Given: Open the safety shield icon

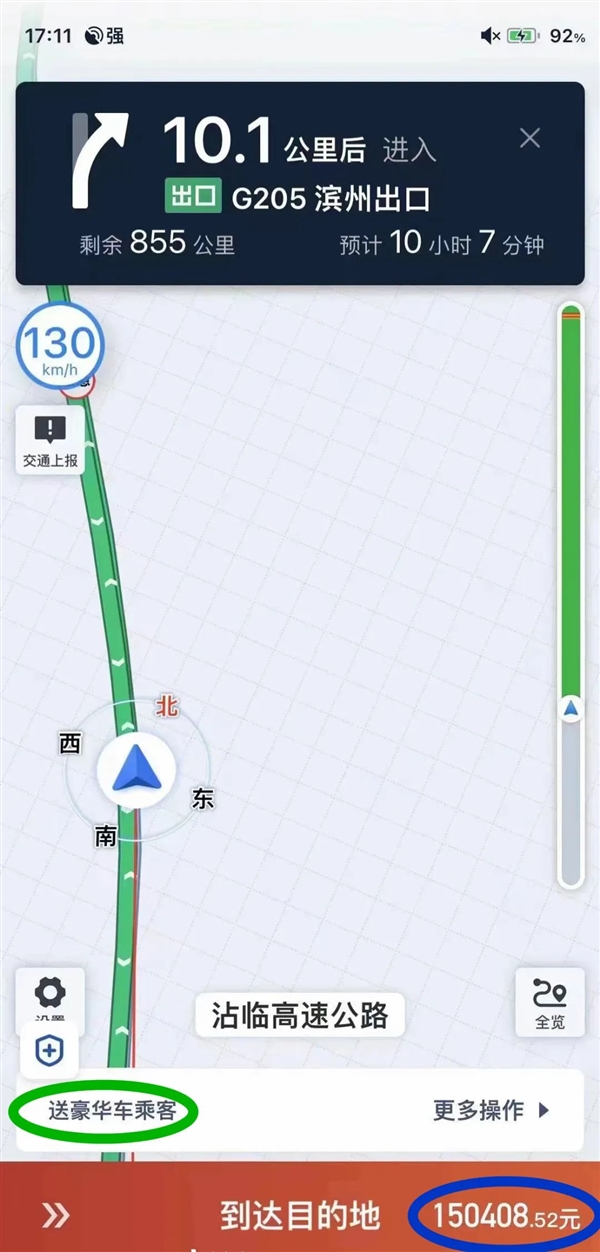Looking at the screenshot, I should click(x=49, y=1051).
